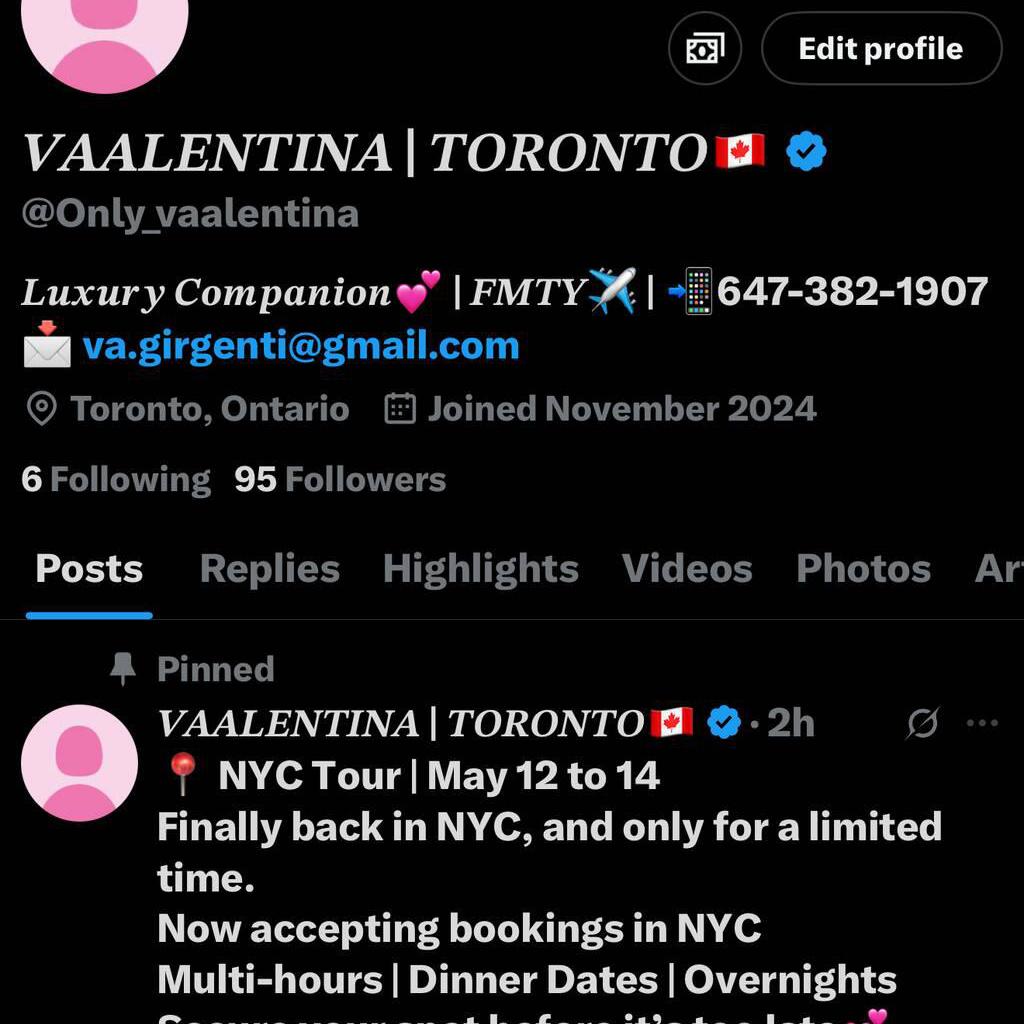View the 6 Following list
The height and width of the screenshot is (1024, 1024).
click(x=116, y=480)
